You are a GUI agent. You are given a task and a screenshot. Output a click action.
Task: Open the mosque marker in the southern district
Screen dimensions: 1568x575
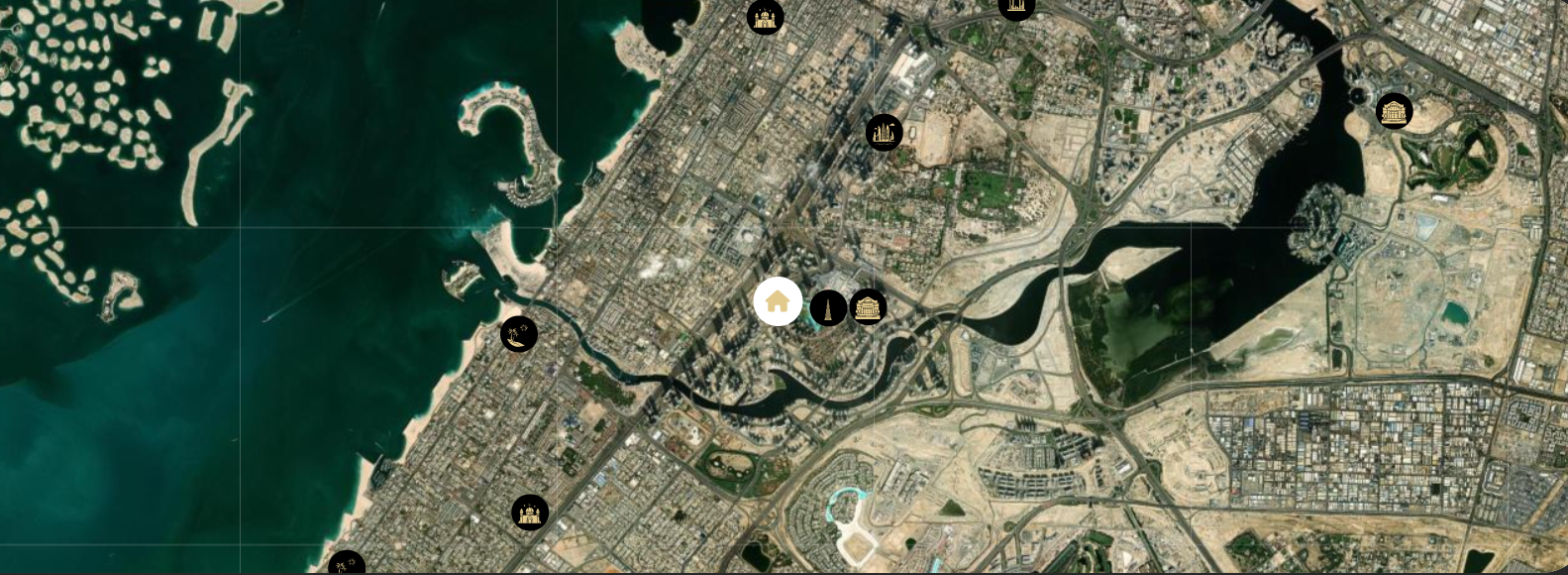[x=530, y=513]
